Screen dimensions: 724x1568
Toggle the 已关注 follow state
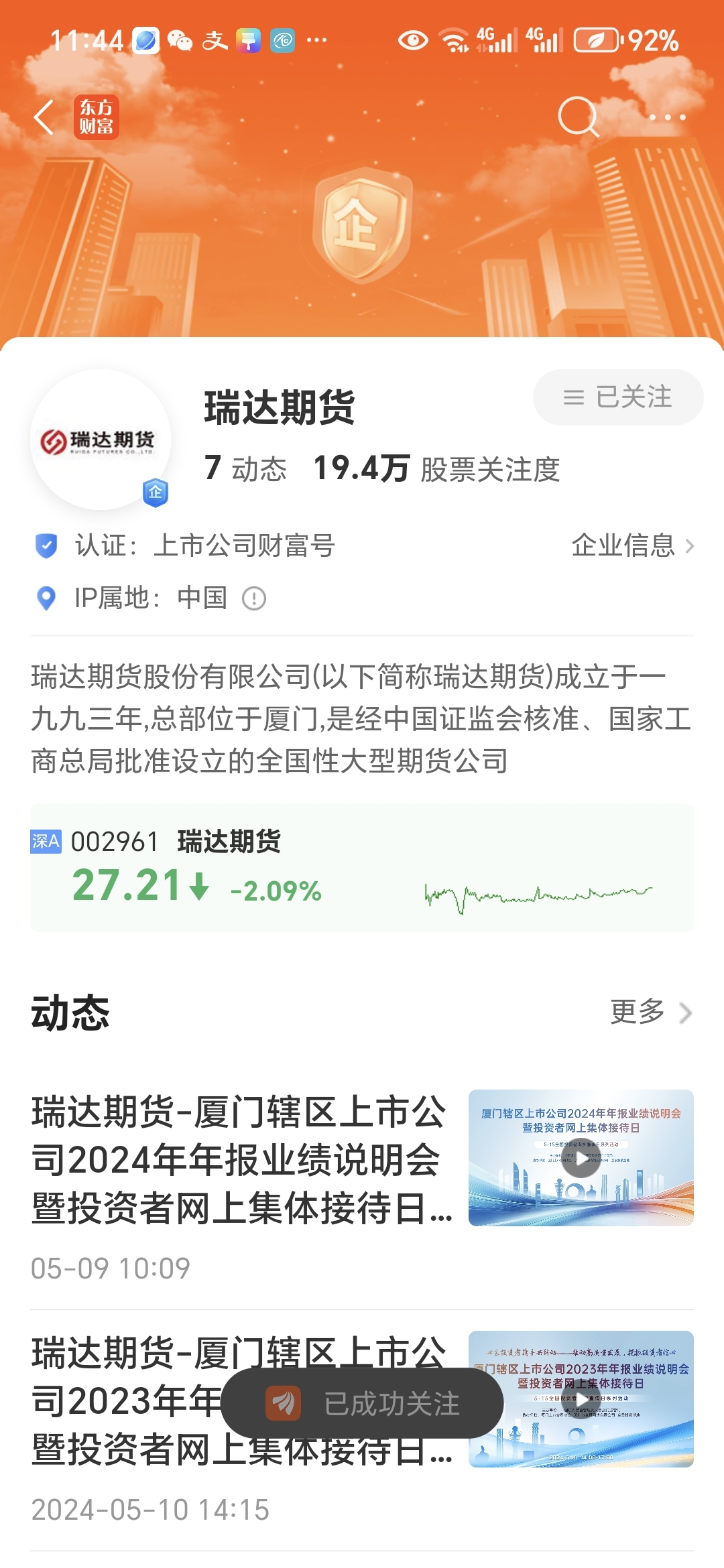(617, 398)
